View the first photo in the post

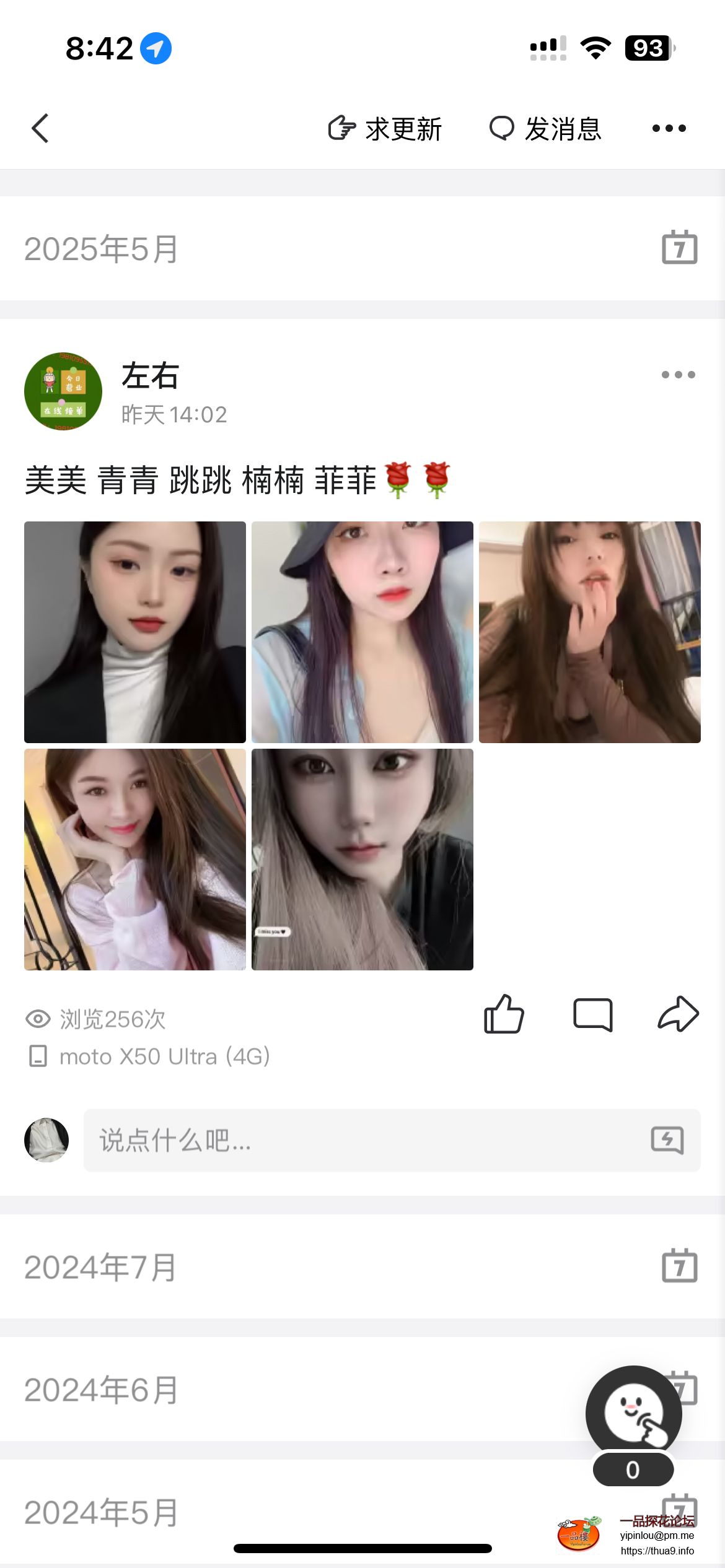click(135, 632)
